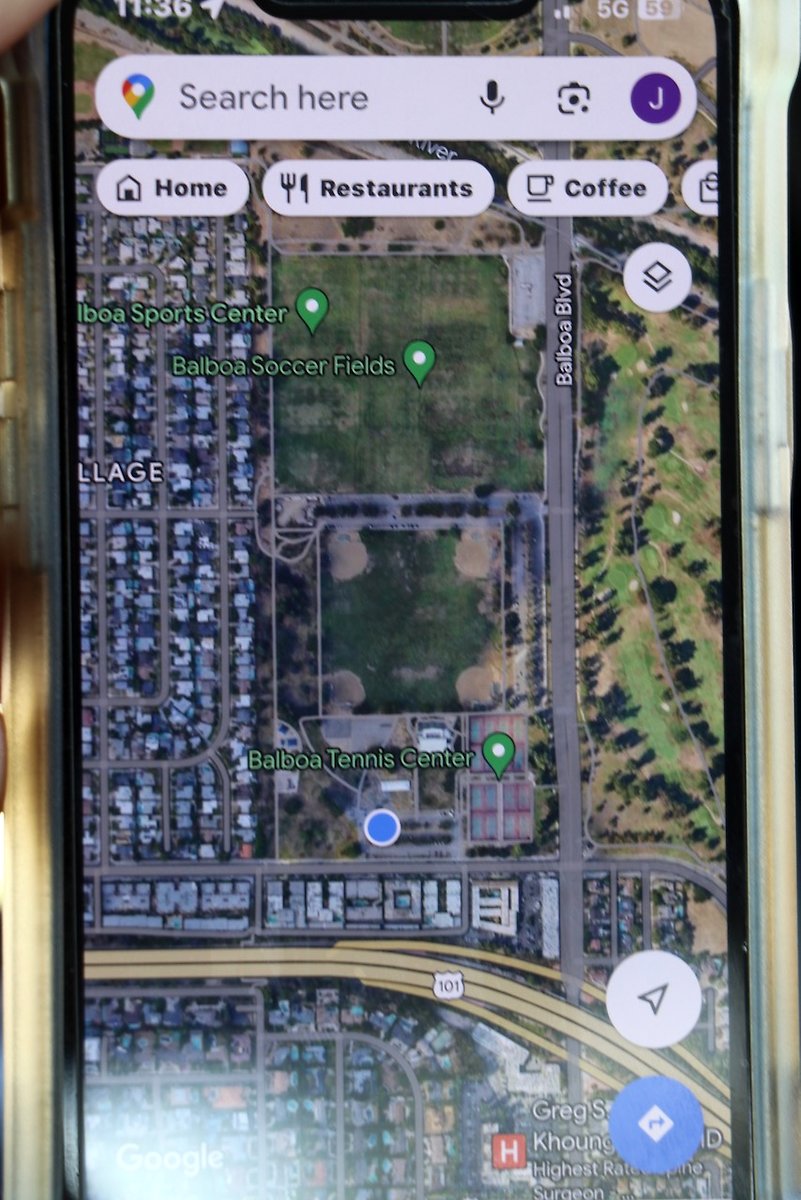The height and width of the screenshot is (1200, 801).
Task: Open the hospital marker near Khoung
Action: pos(509,1152)
